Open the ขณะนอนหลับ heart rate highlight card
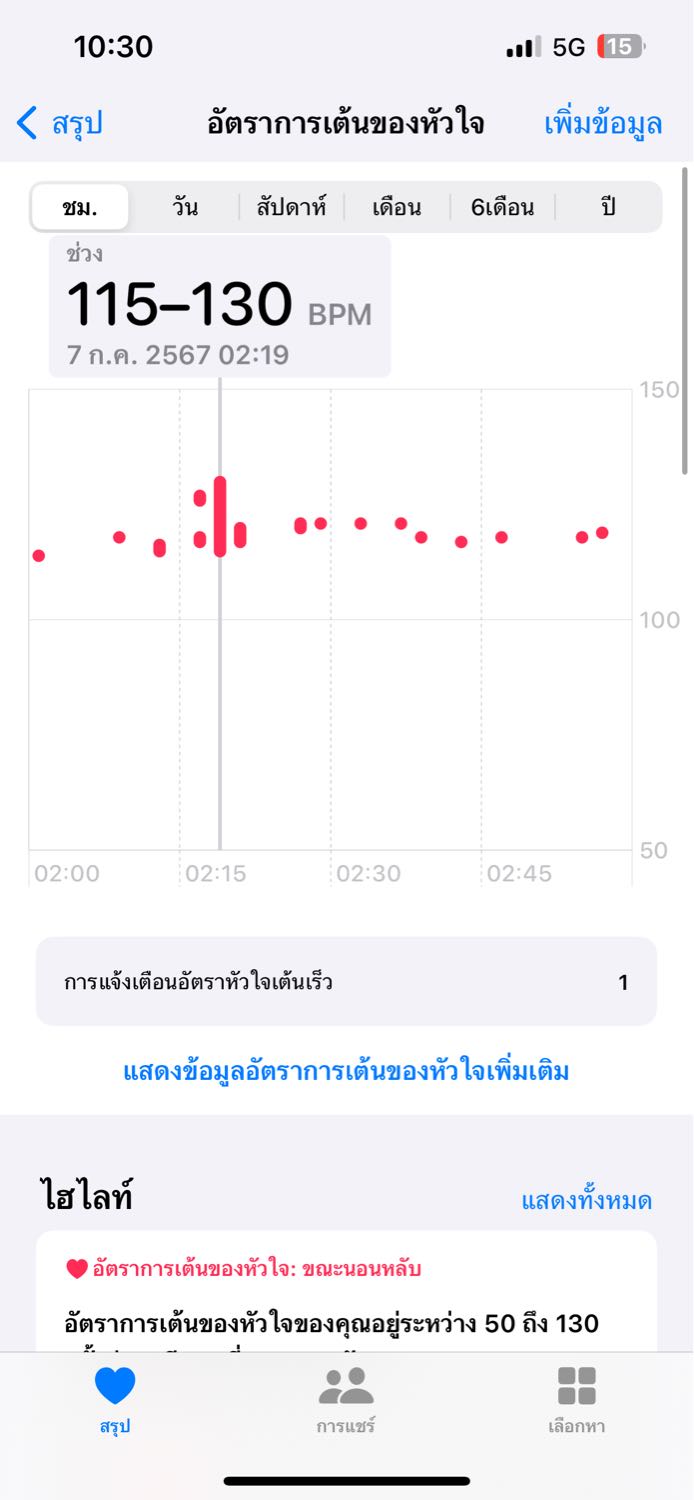Image resolution: width=694 pixels, height=1500 pixels. [346, 1296]
